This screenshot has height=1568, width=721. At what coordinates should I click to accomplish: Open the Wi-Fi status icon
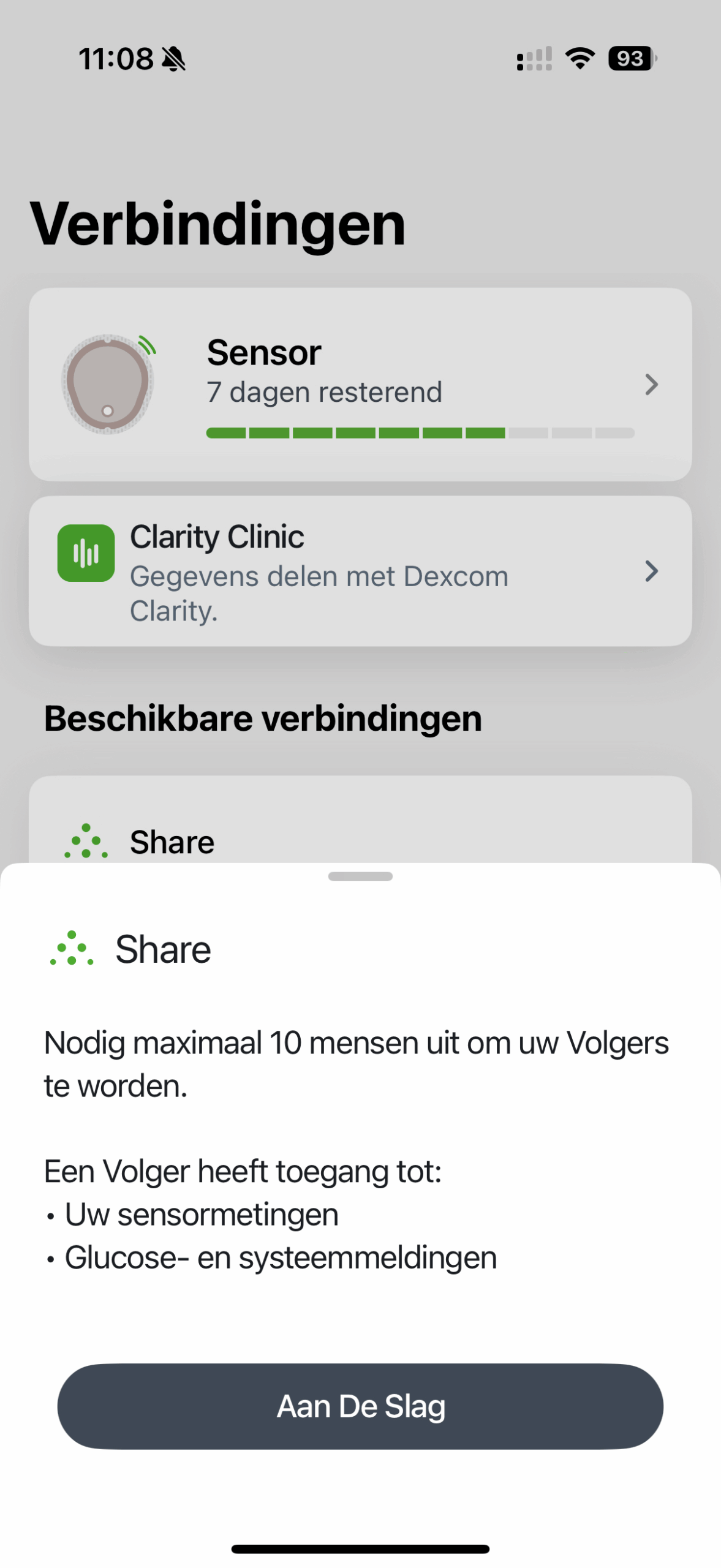tap(578, 58)
